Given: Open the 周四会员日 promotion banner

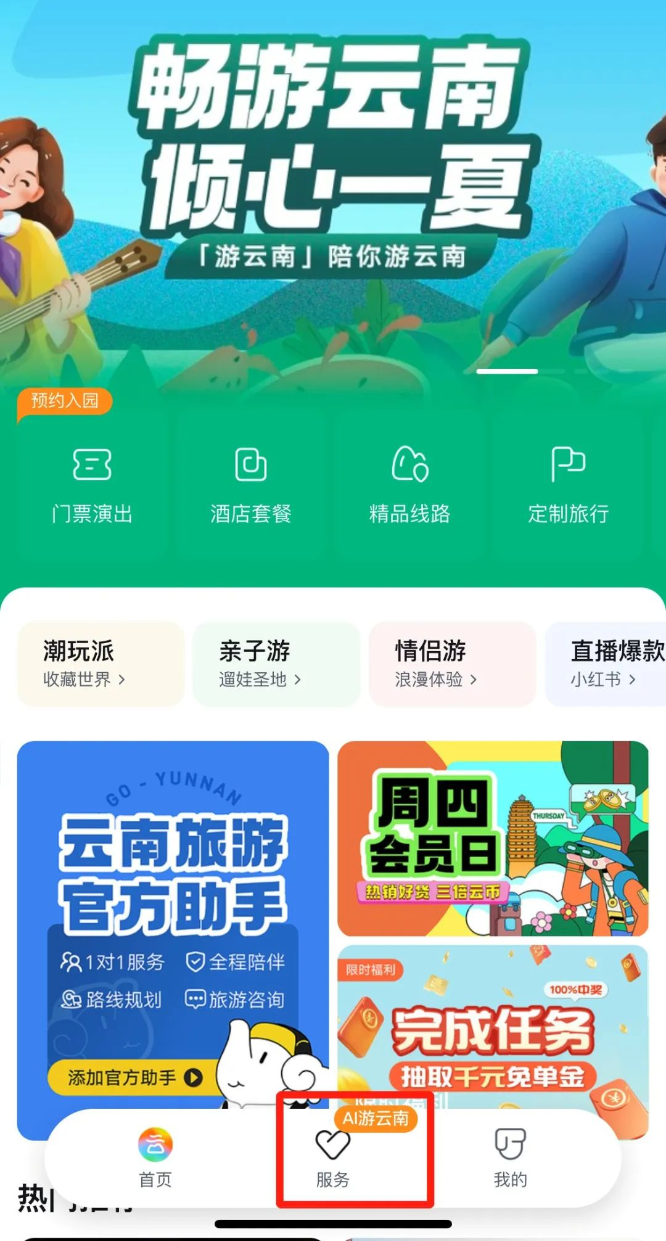Looking at the screenshot, I should 493,838.
